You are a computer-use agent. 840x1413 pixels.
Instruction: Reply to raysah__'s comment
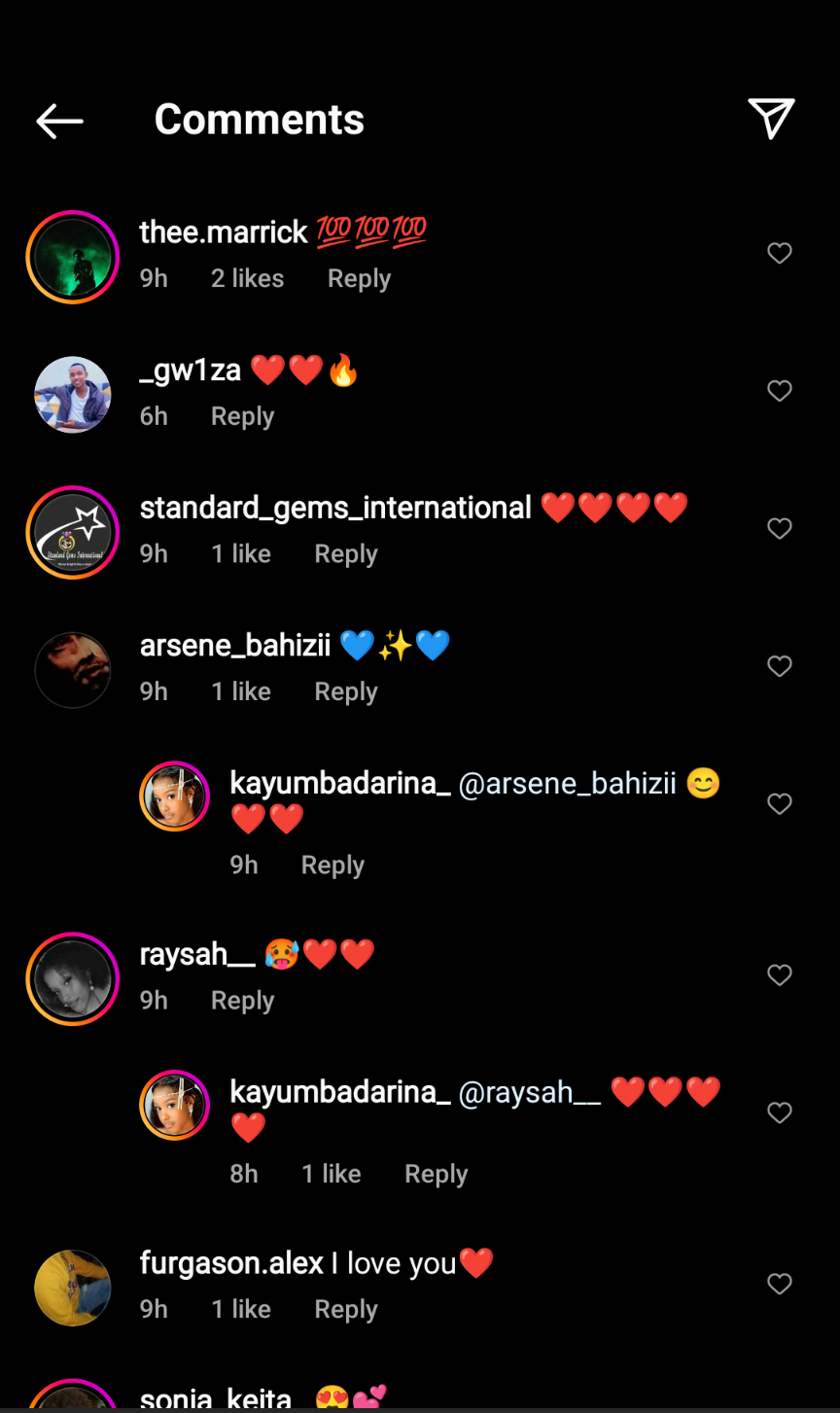click(242, 1001)
